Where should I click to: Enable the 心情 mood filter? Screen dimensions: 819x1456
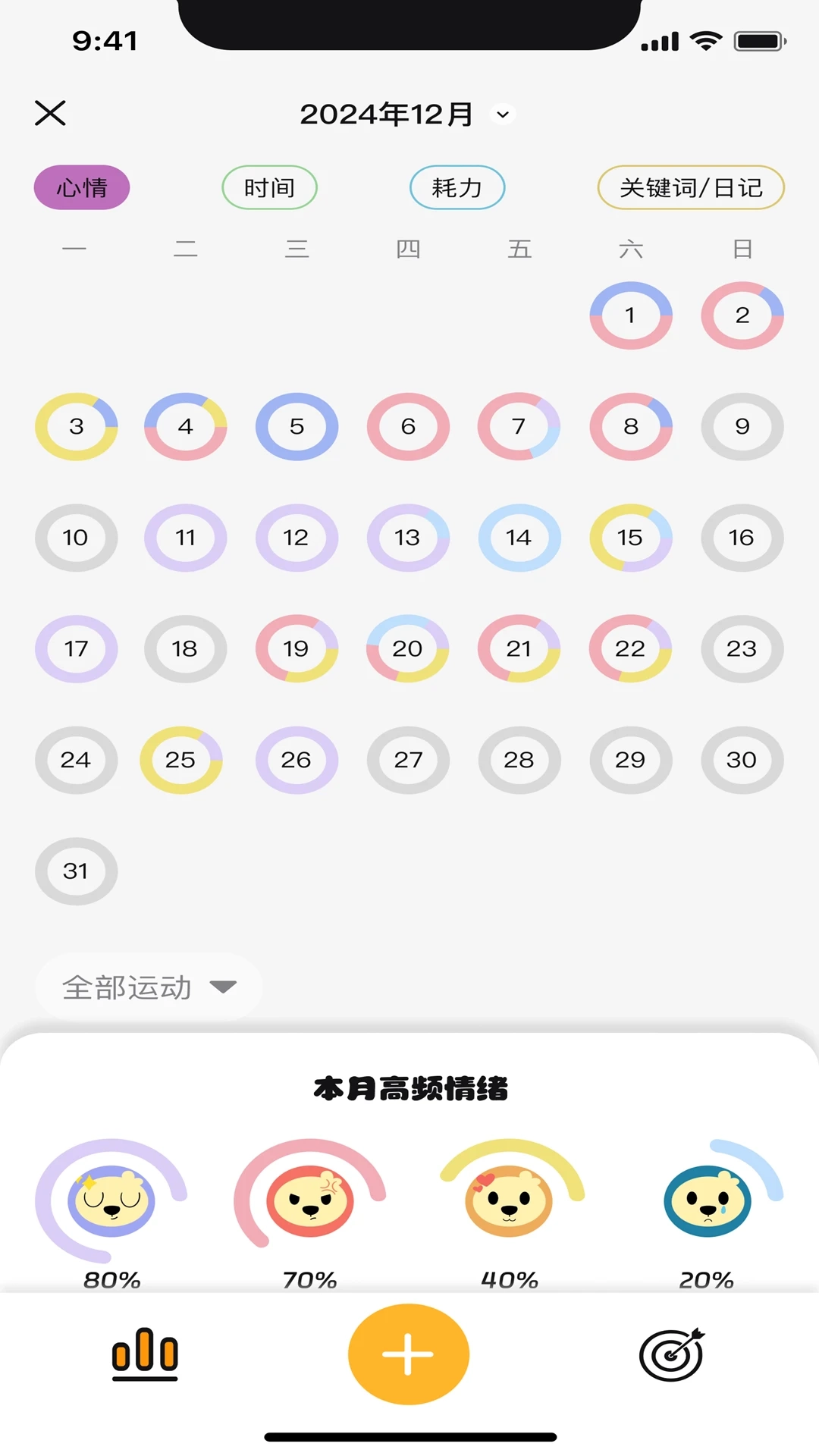click(x=82, y=187)
